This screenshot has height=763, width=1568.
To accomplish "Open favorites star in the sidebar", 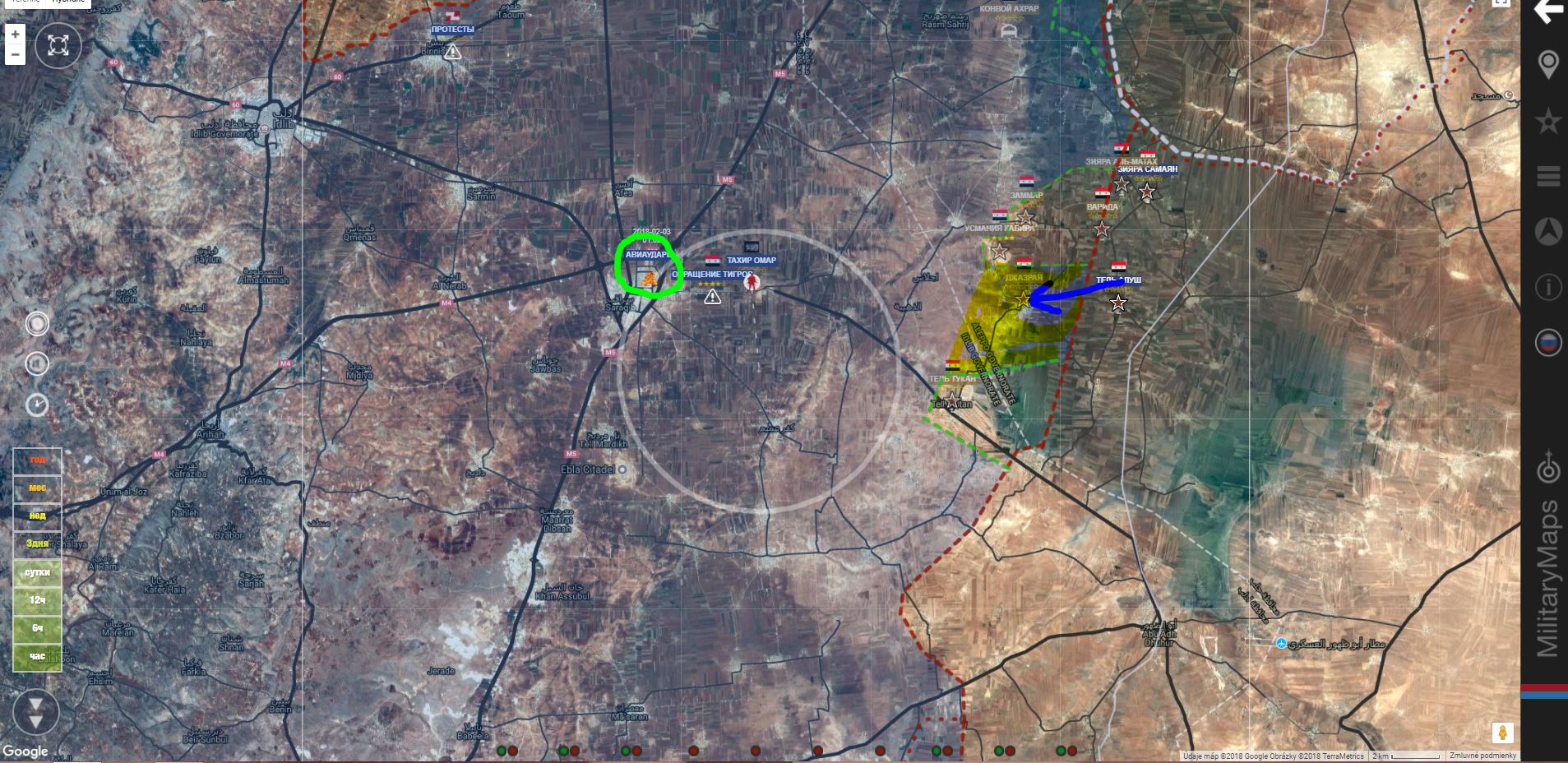I will pos(1548,122).
